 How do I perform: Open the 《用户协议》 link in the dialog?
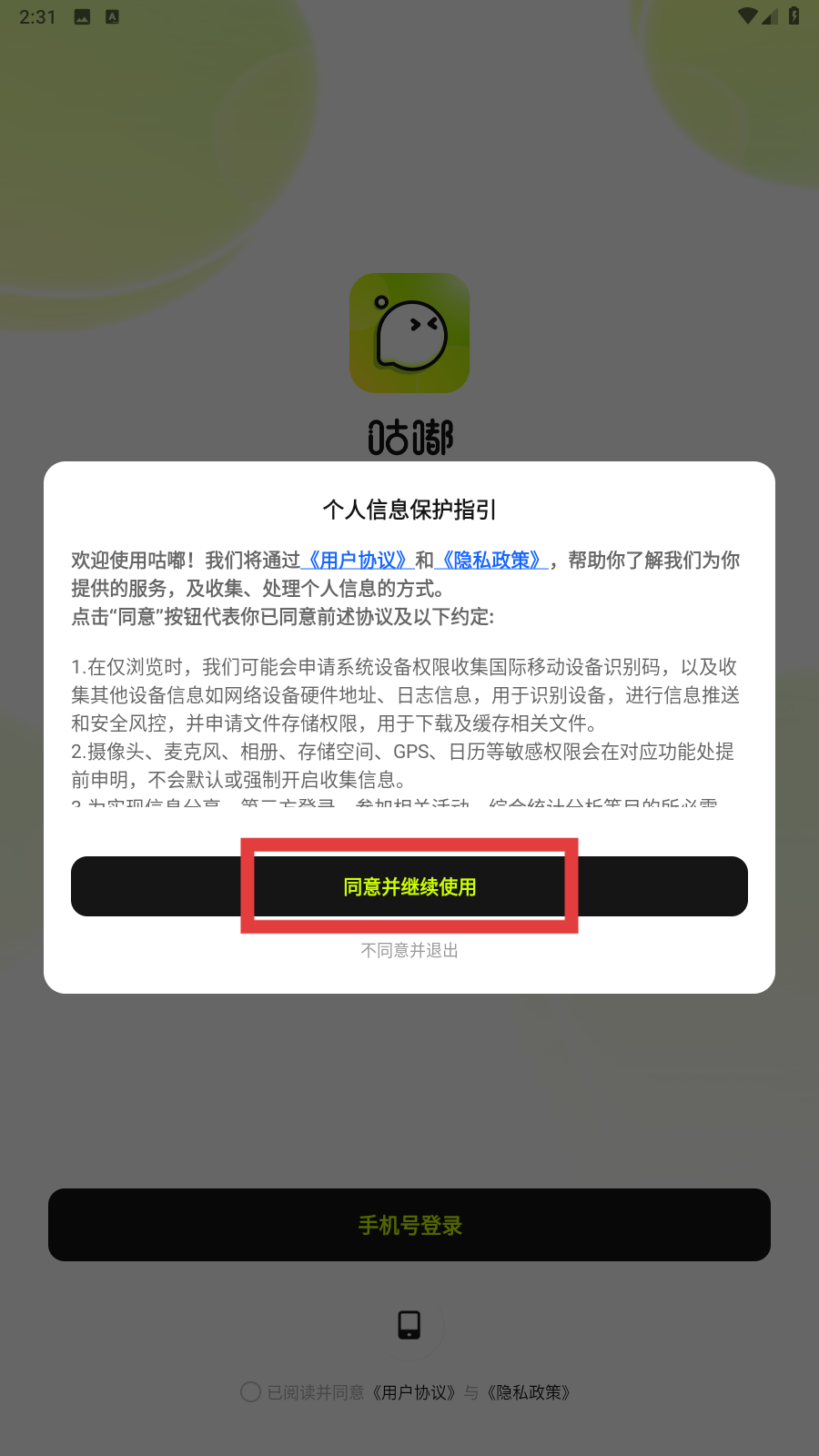(358, 561)
